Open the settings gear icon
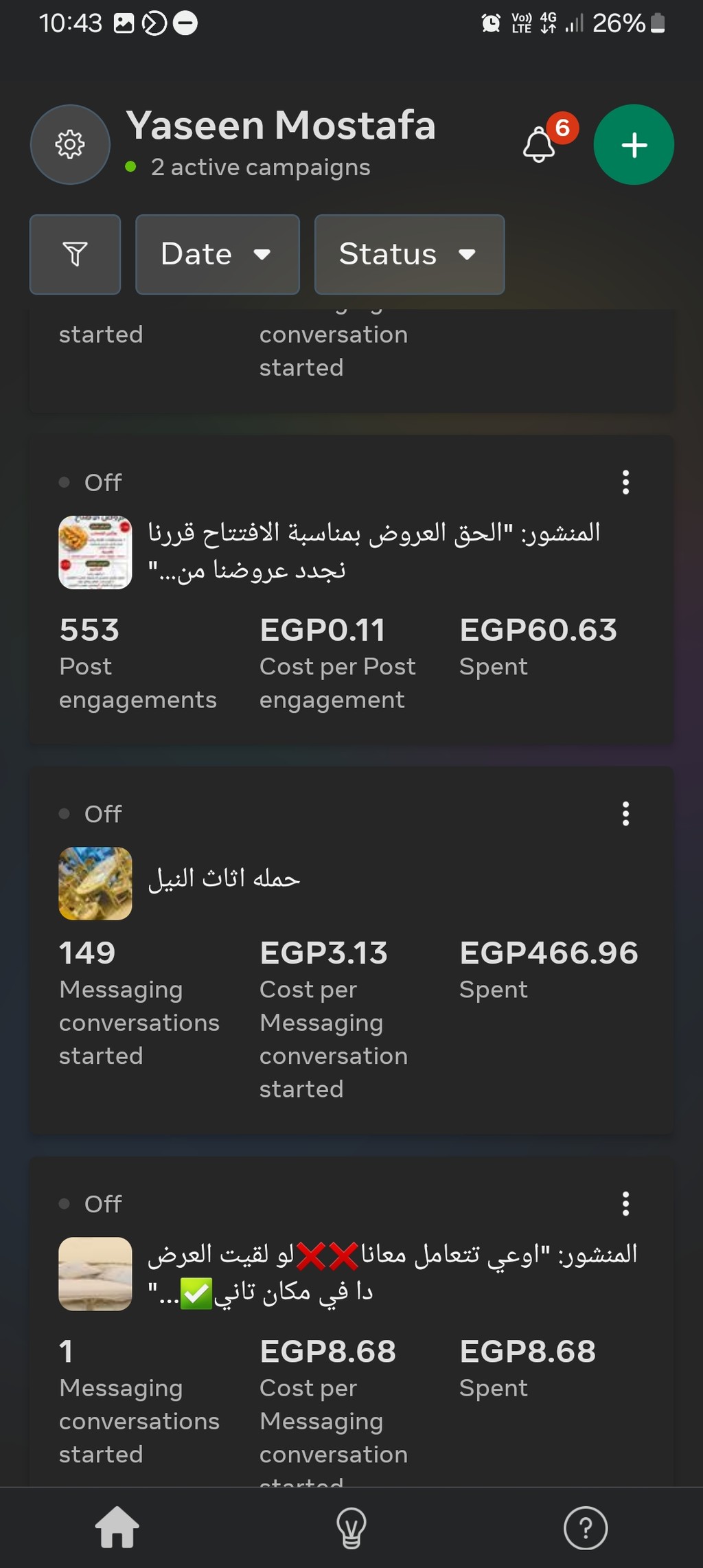The height and width of the screenshot is (1568, 703). (70, 144)
